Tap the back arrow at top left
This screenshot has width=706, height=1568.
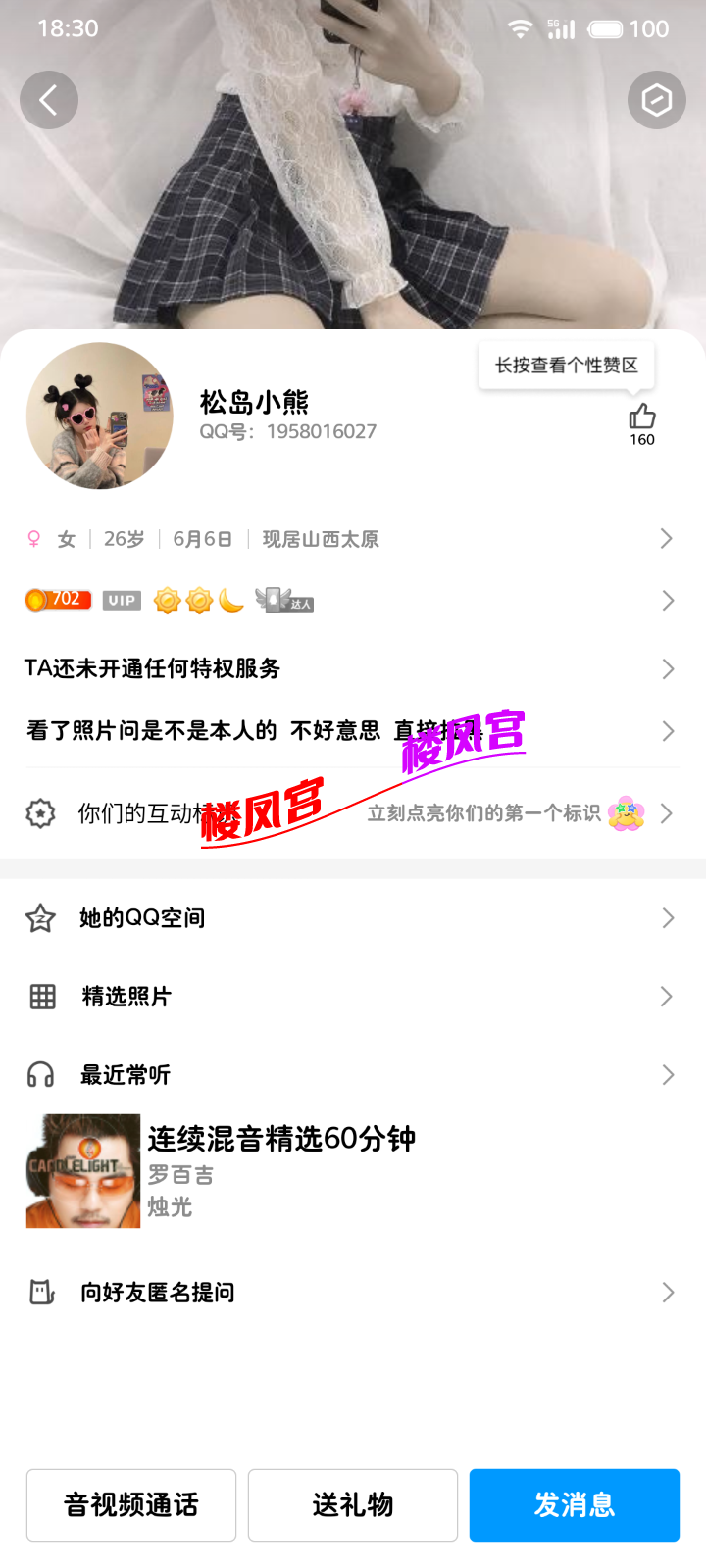pos(49,100)
